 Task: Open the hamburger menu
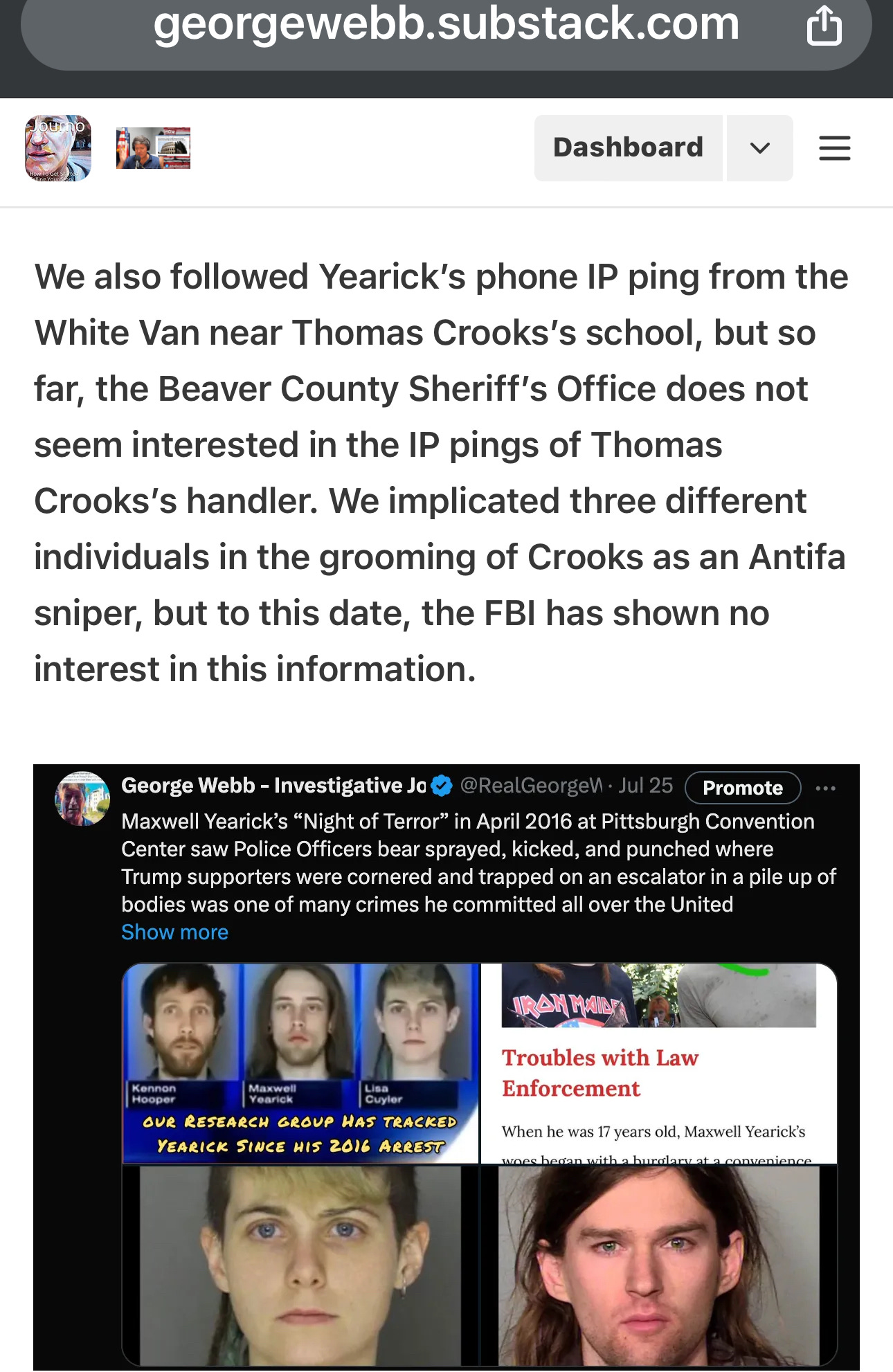pyautogui.click(x=834, y=148)
